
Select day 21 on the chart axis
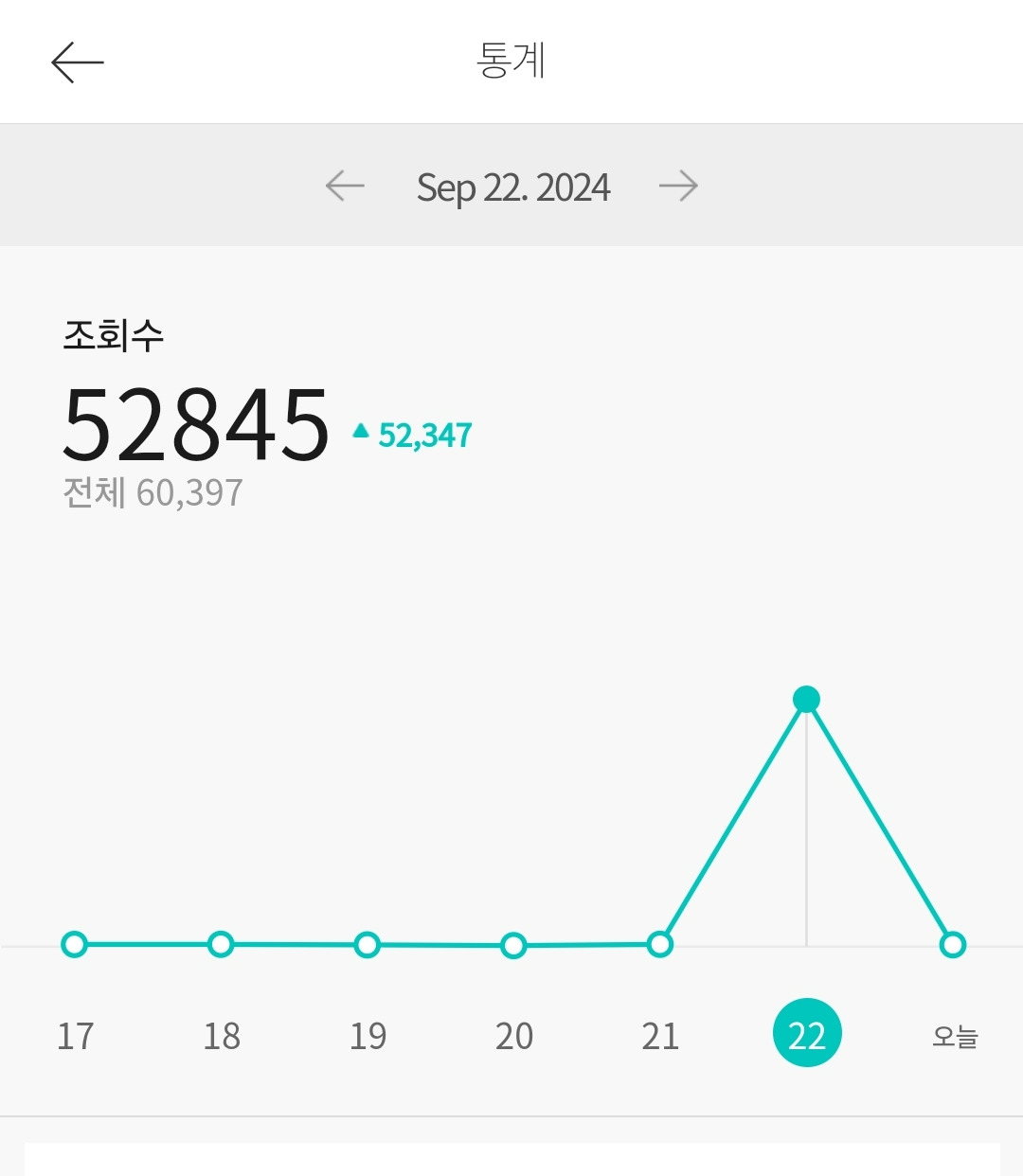pos(660,1035)
